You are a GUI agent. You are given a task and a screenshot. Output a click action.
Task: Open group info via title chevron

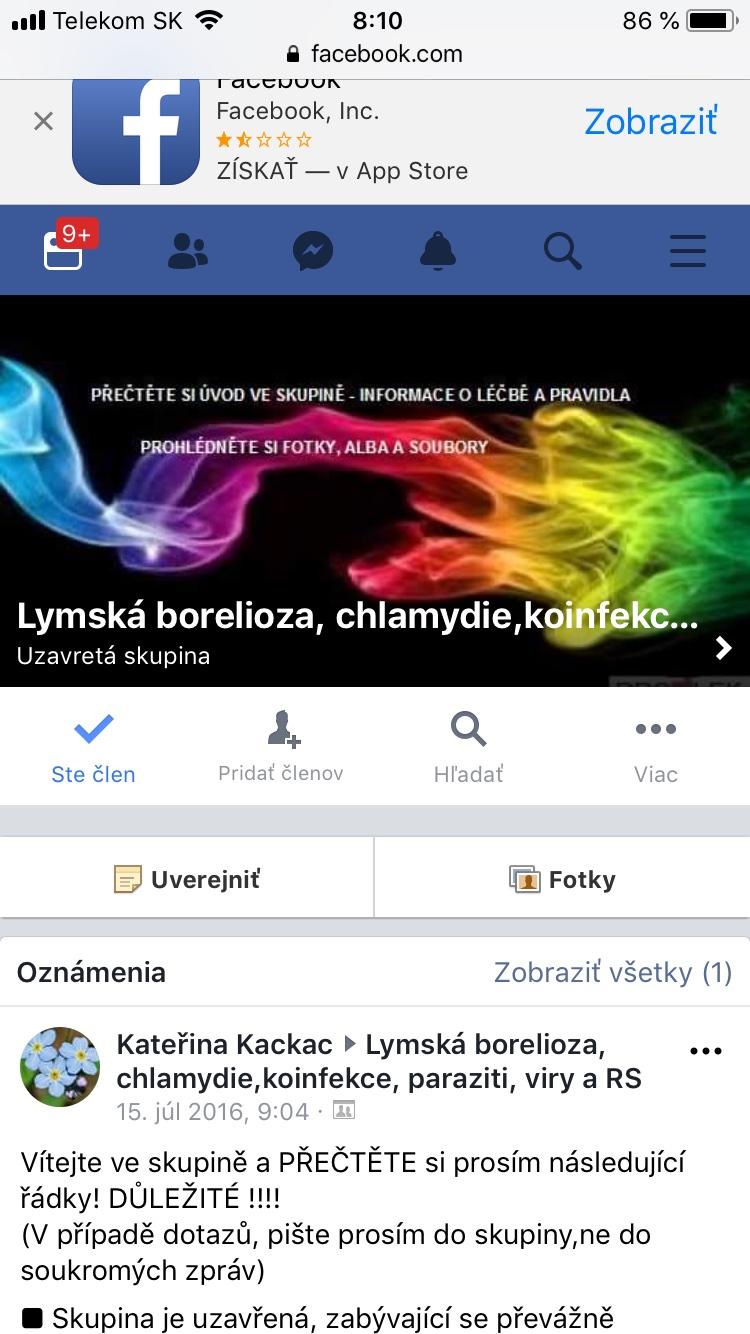724,649
